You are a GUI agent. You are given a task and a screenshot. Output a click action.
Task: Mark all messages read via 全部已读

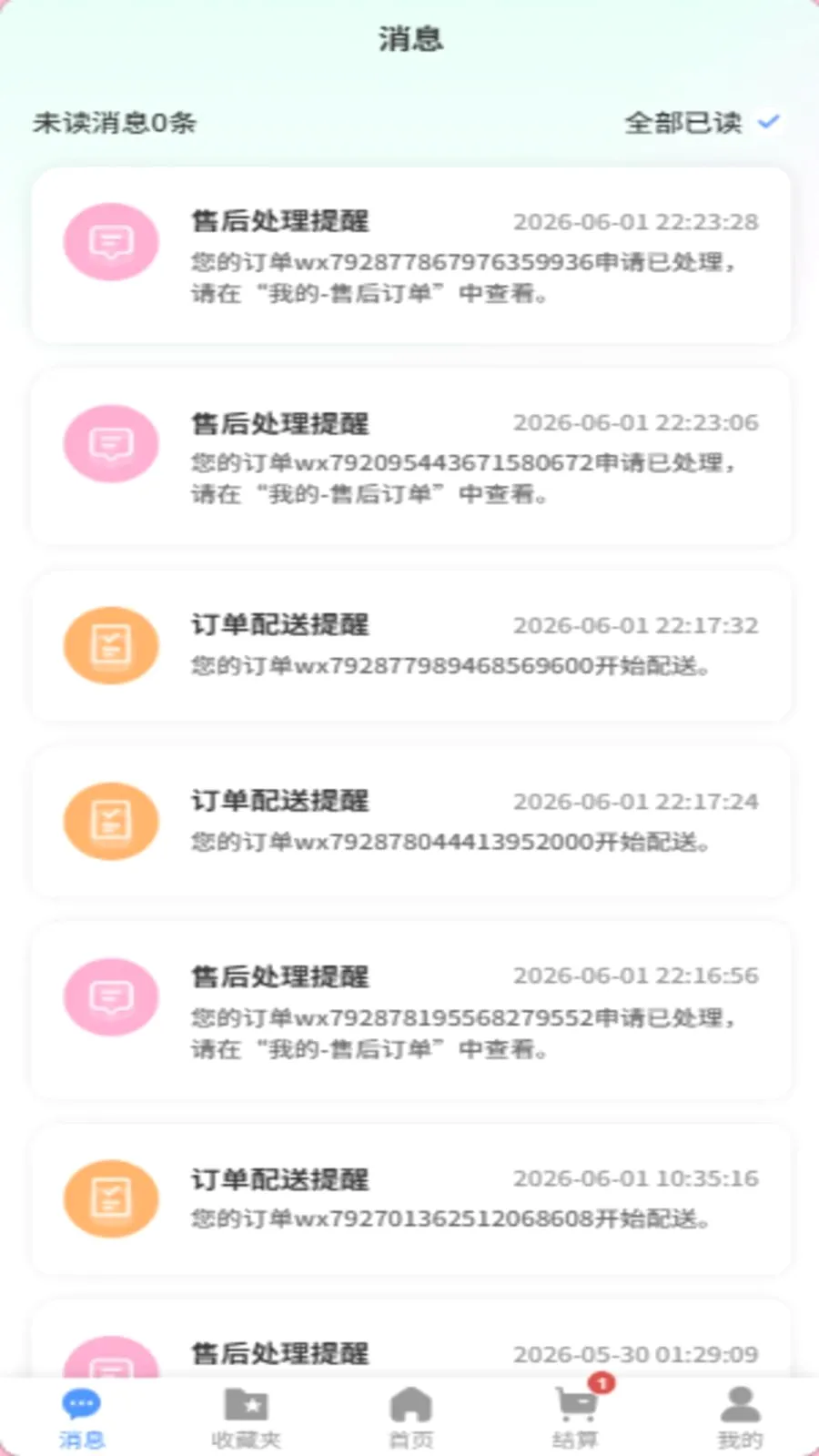pyautogui.click(x=702, y=122)
